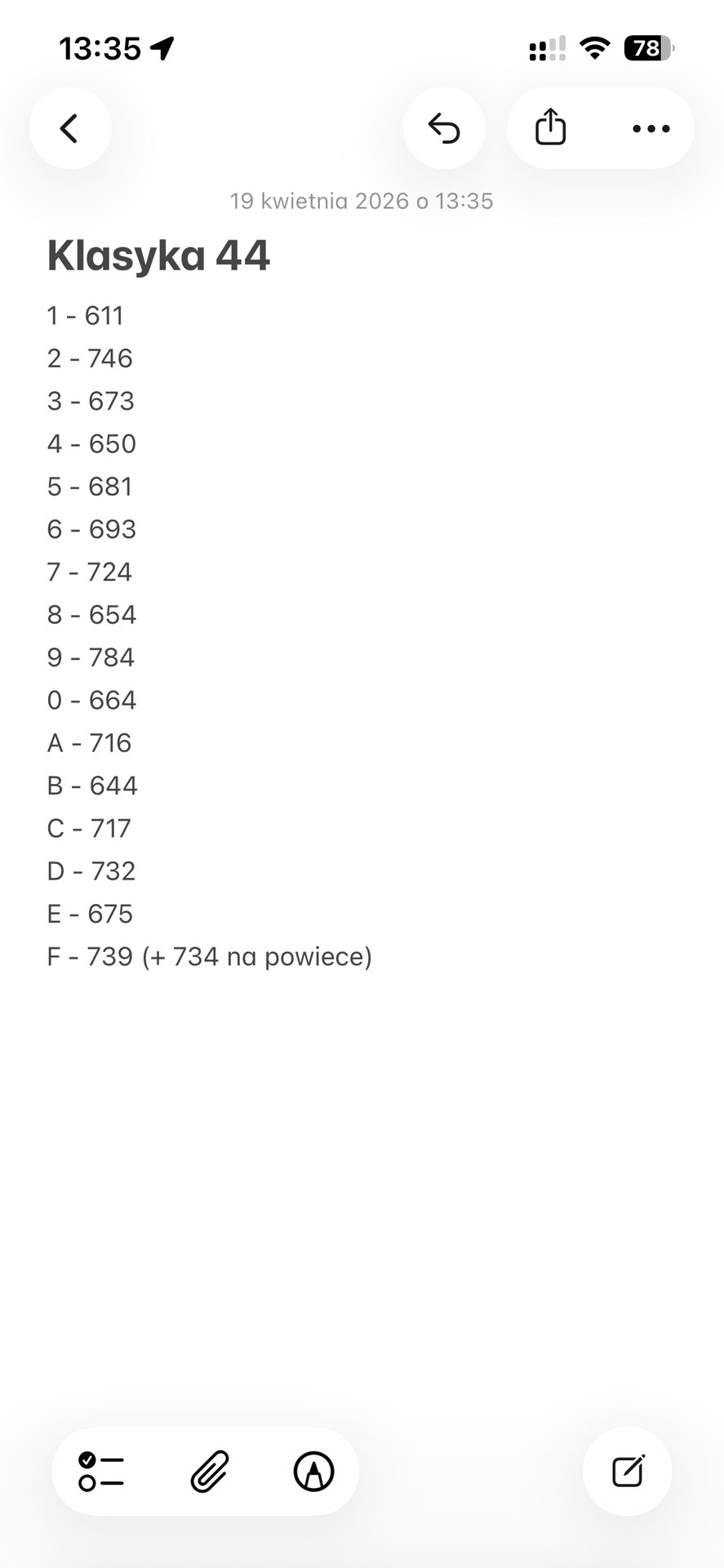Open the three-dot more options menu
The image size is (724, 1568).
(651, 128)
